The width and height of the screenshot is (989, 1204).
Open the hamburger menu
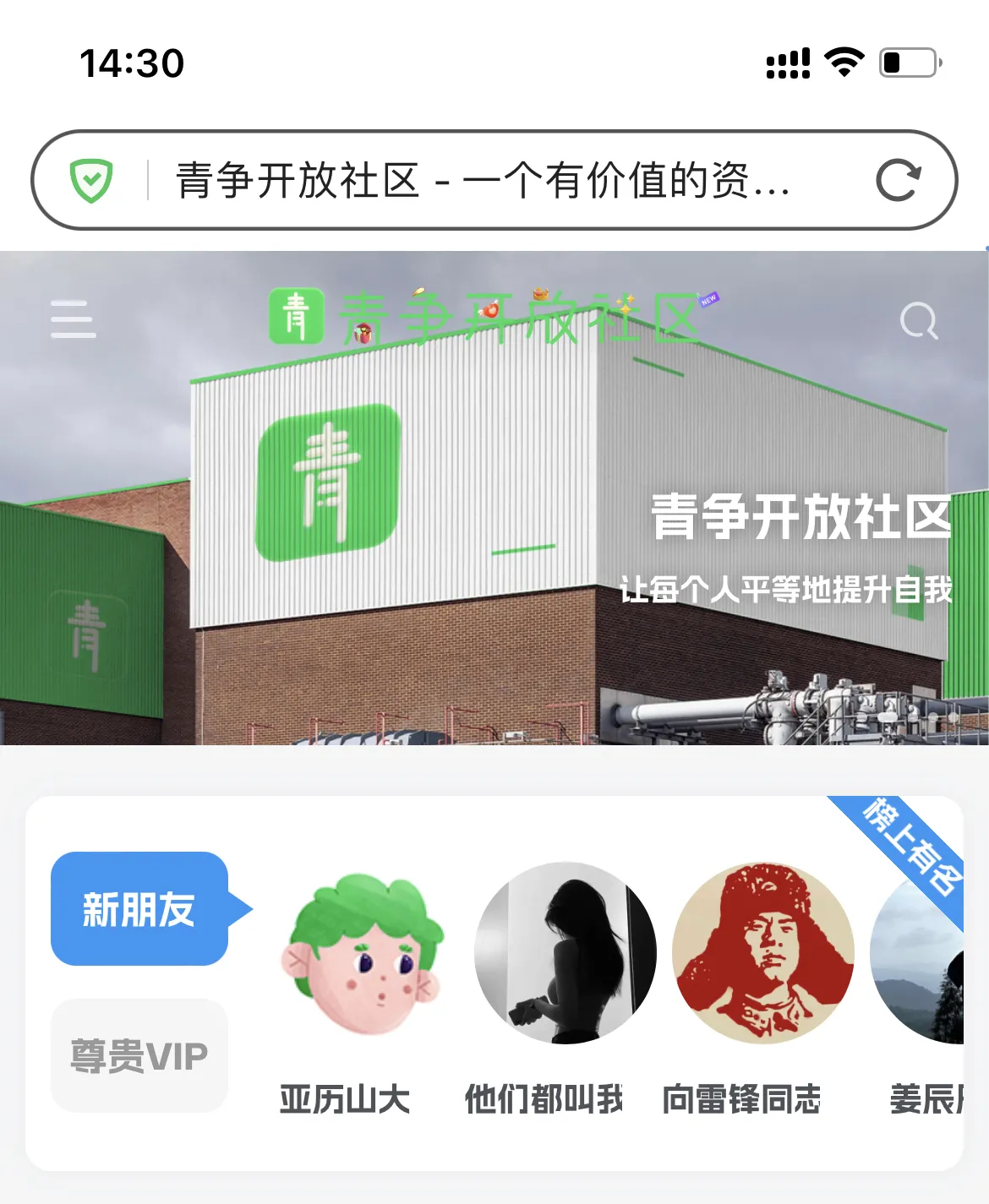(74, 319)
